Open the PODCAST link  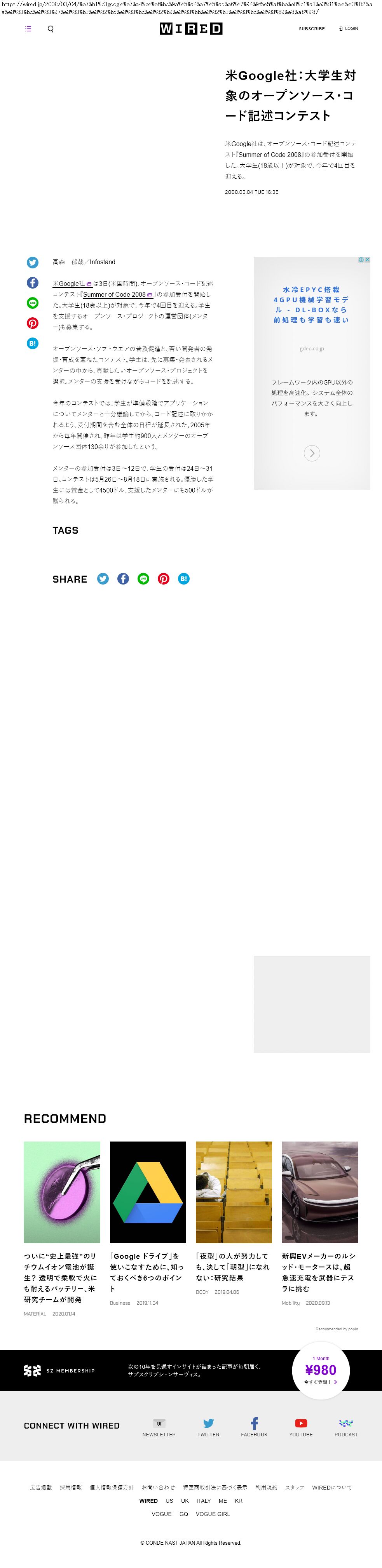tap(346, 1427)
